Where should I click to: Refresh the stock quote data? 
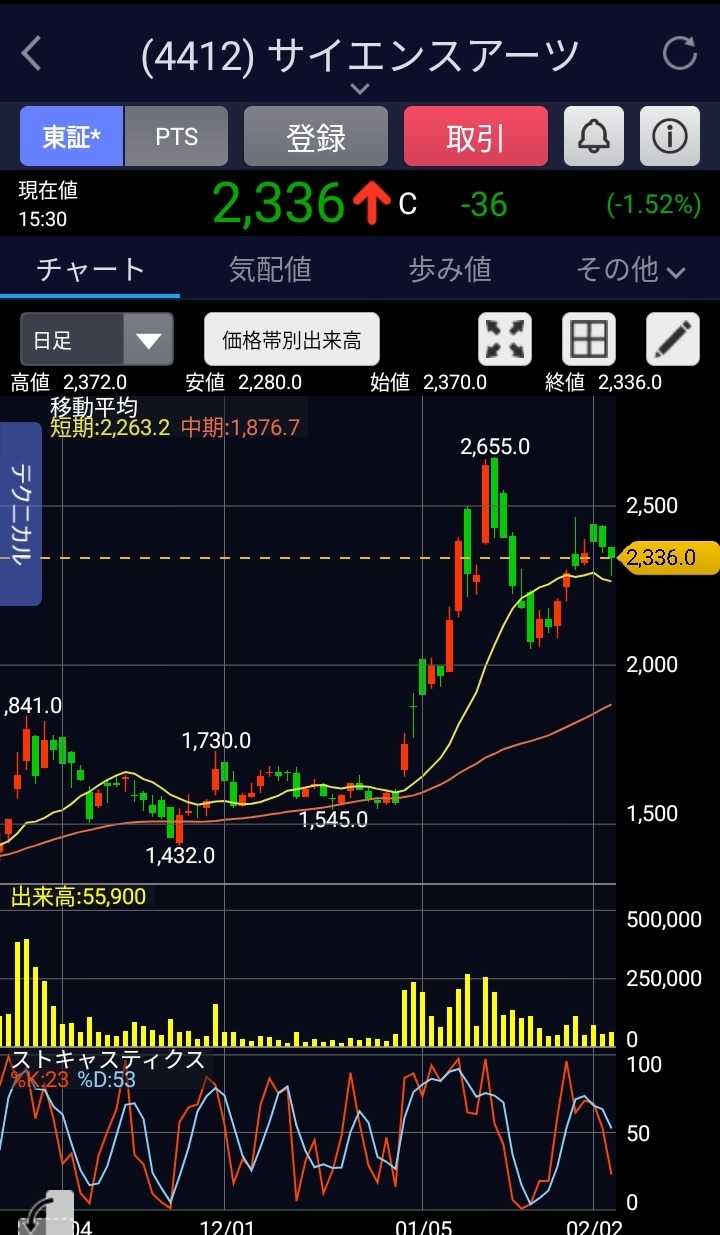(x=680, y=54)
